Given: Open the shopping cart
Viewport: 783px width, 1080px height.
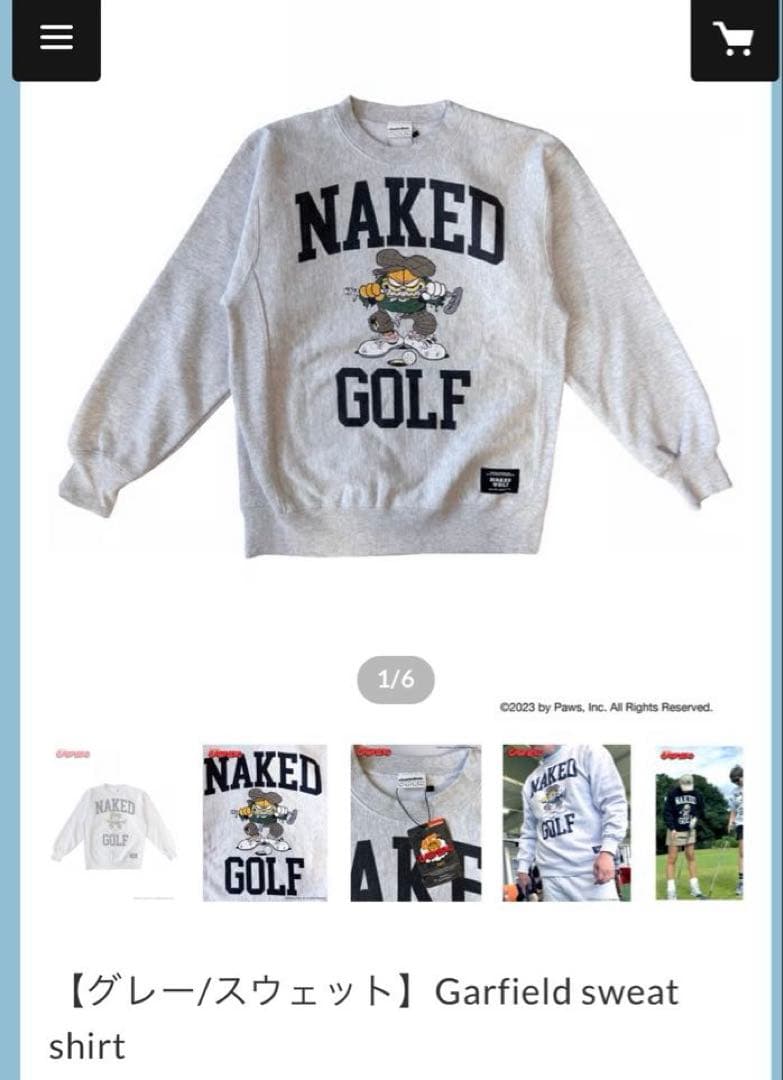Looking at the screenshot, I should [x=734, y=38].
